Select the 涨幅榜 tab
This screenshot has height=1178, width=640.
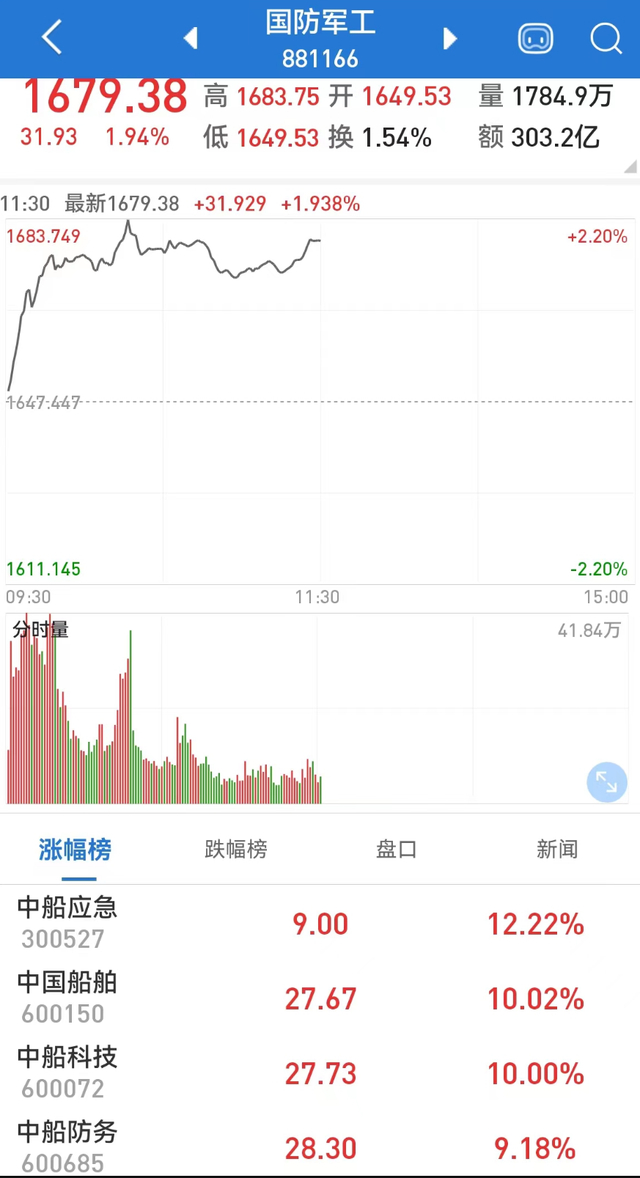75,850
